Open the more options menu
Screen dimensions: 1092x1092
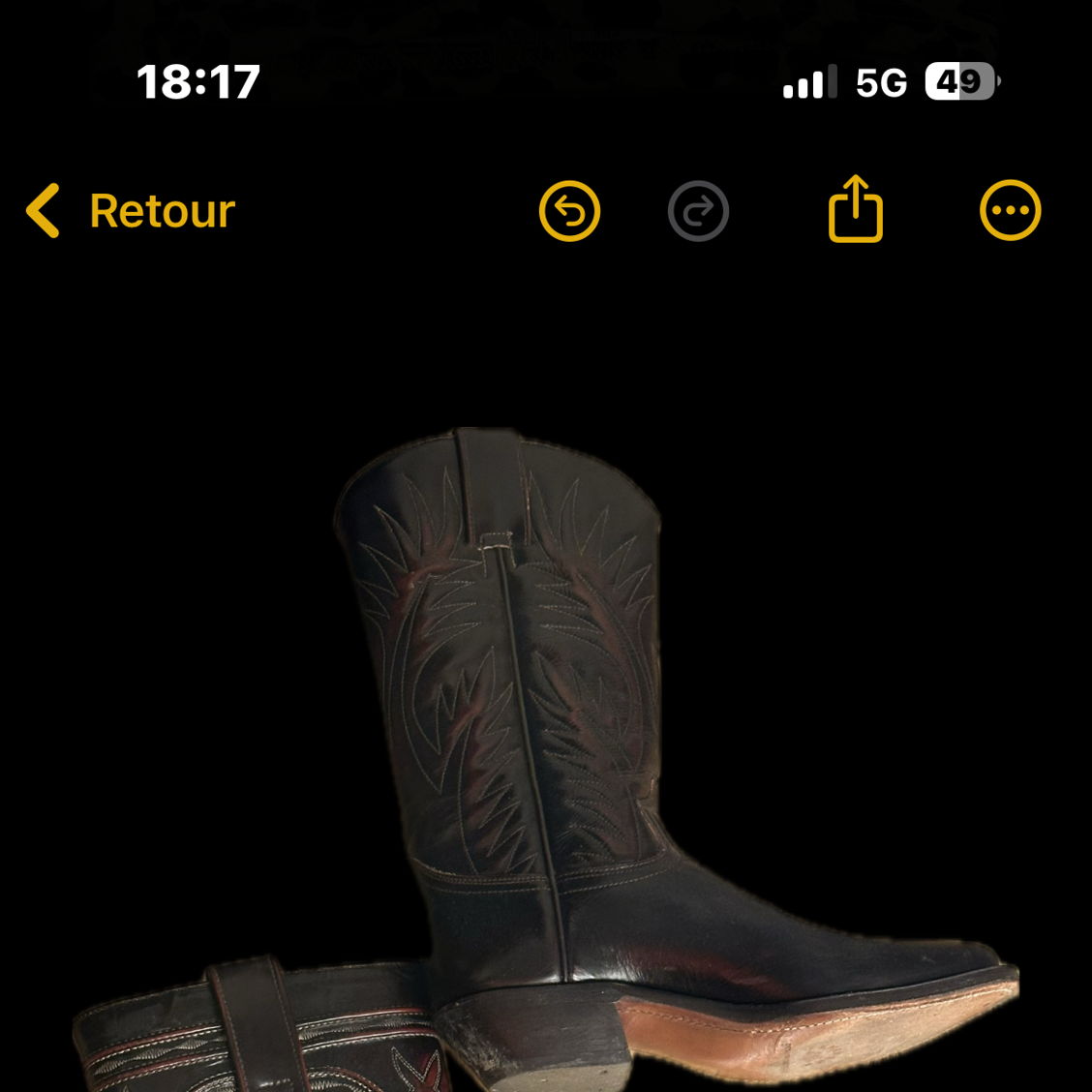(x=1010, y=211)
